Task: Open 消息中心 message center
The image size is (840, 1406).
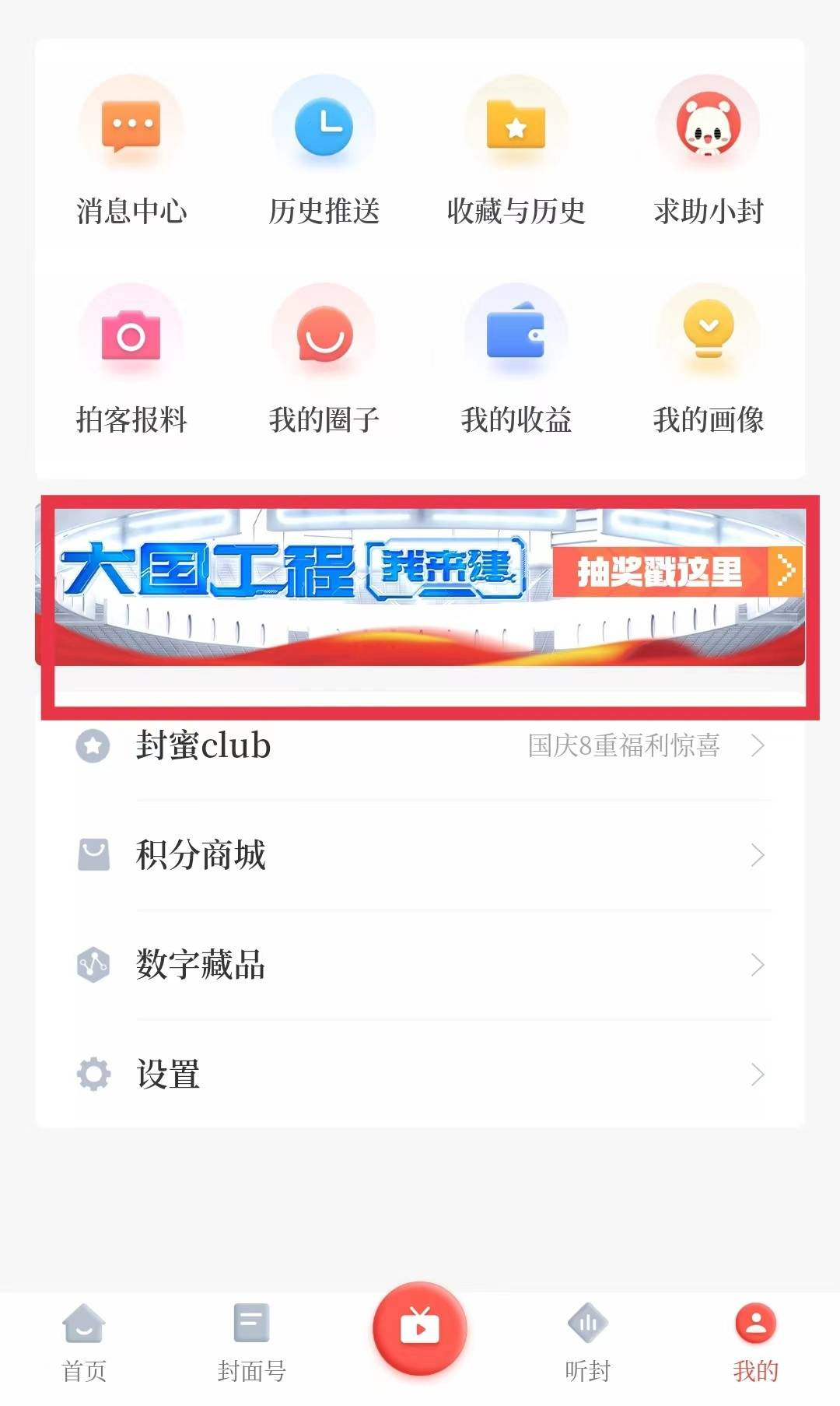Action: (x=131, y=152)
